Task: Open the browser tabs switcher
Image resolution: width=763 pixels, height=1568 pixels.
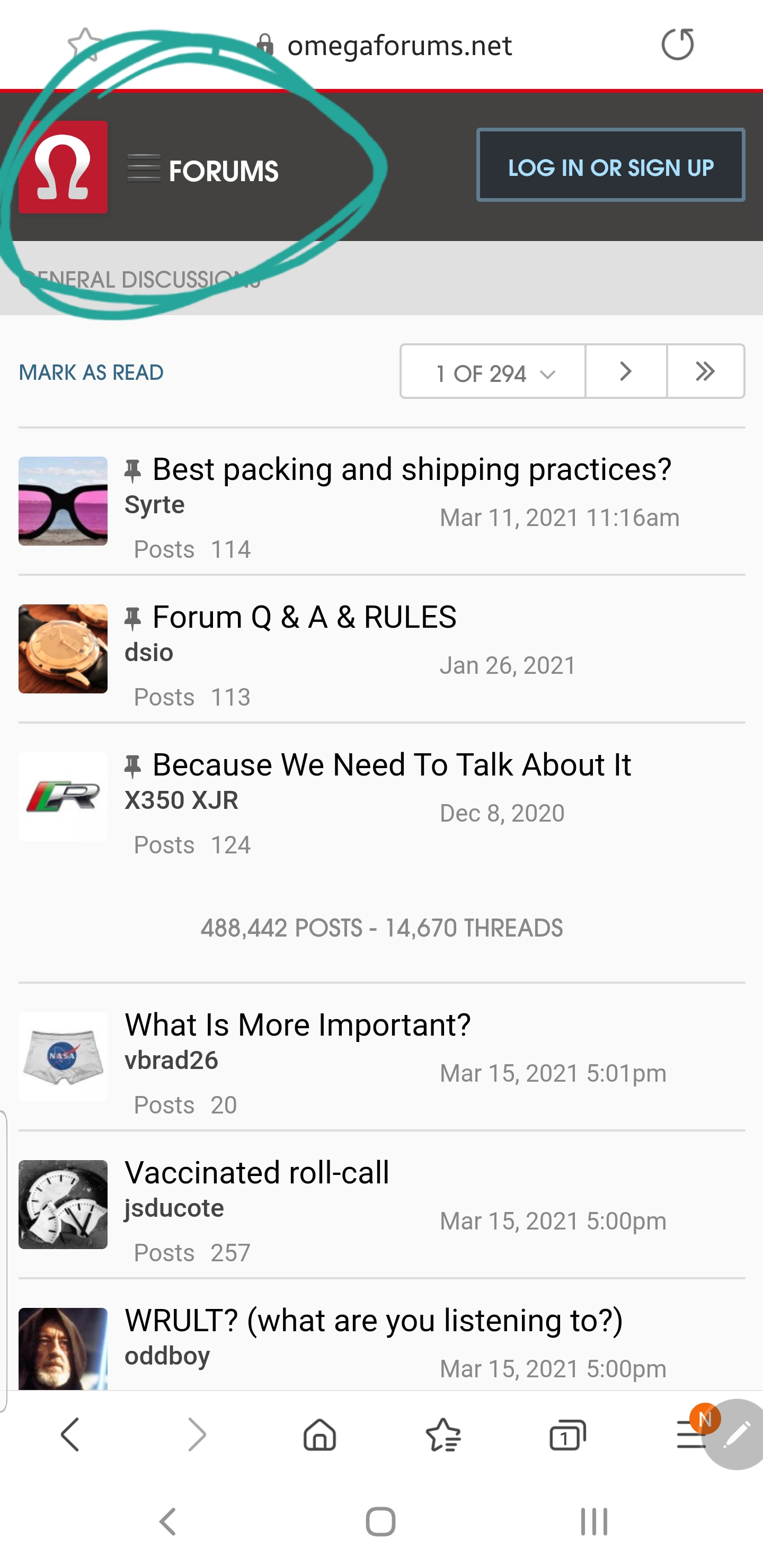Action: pyautogui.click(x=567, y=1436)
